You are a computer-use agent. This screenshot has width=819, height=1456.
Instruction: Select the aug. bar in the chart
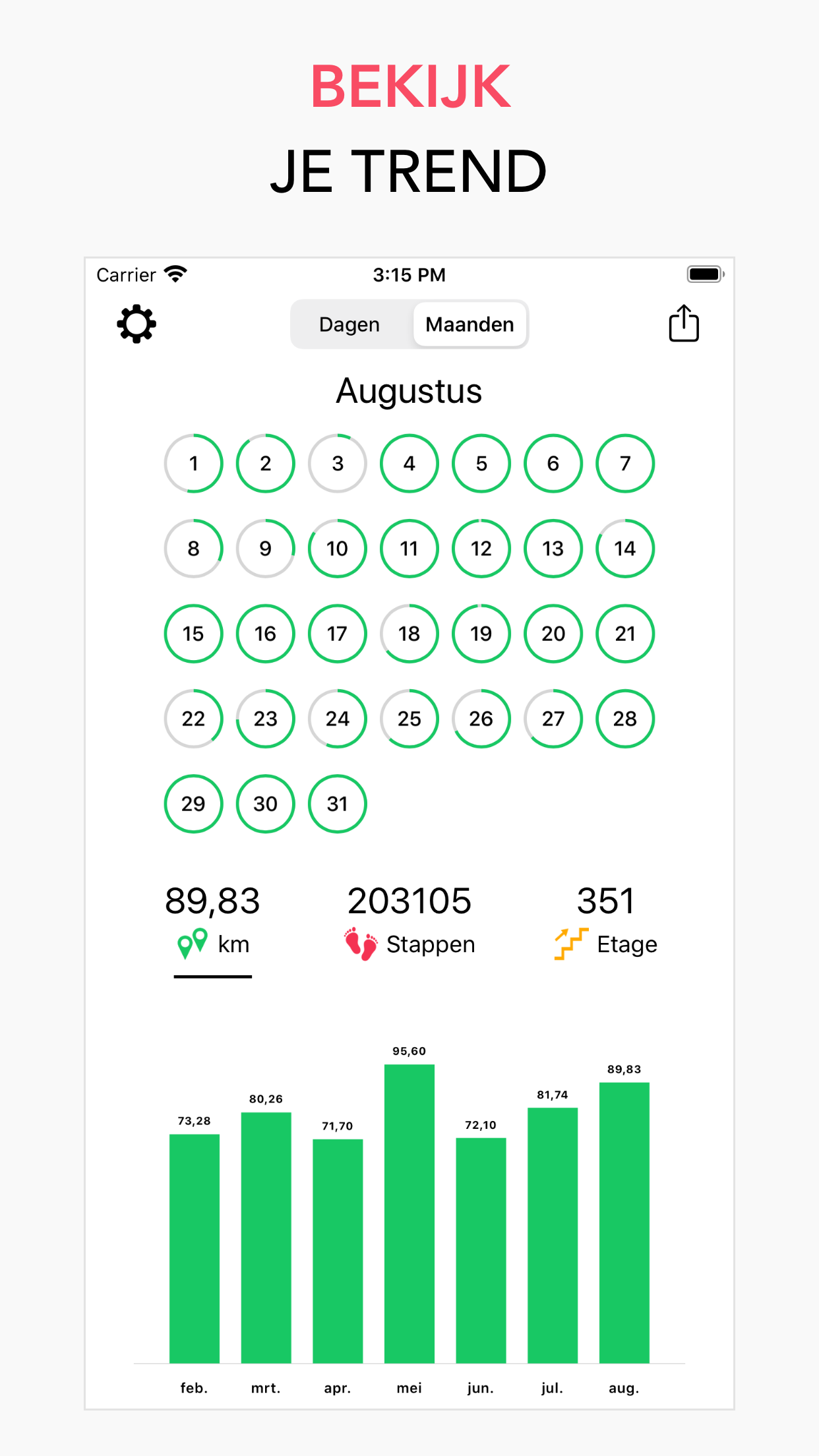click(624, 1220)
